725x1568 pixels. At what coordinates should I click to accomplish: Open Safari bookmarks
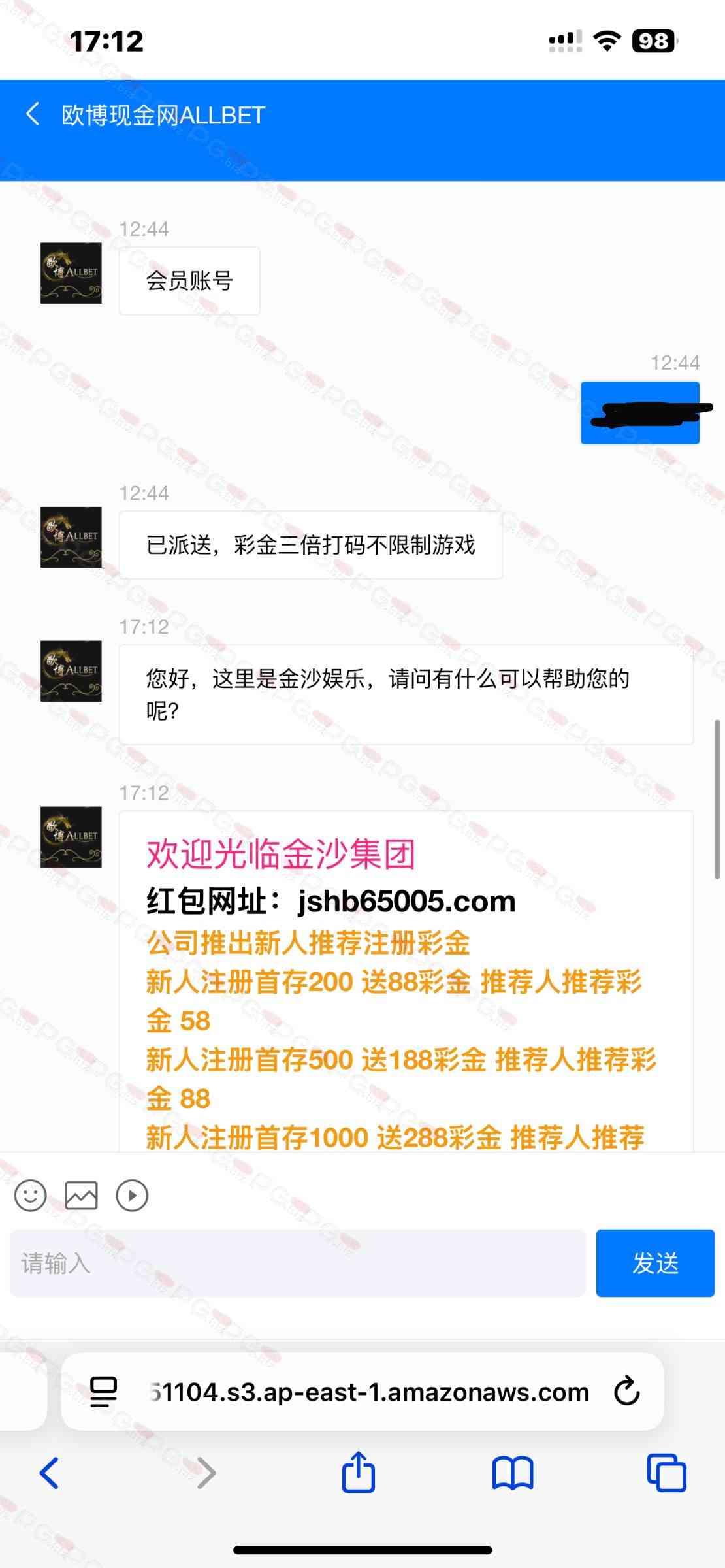coord(513,1473)
